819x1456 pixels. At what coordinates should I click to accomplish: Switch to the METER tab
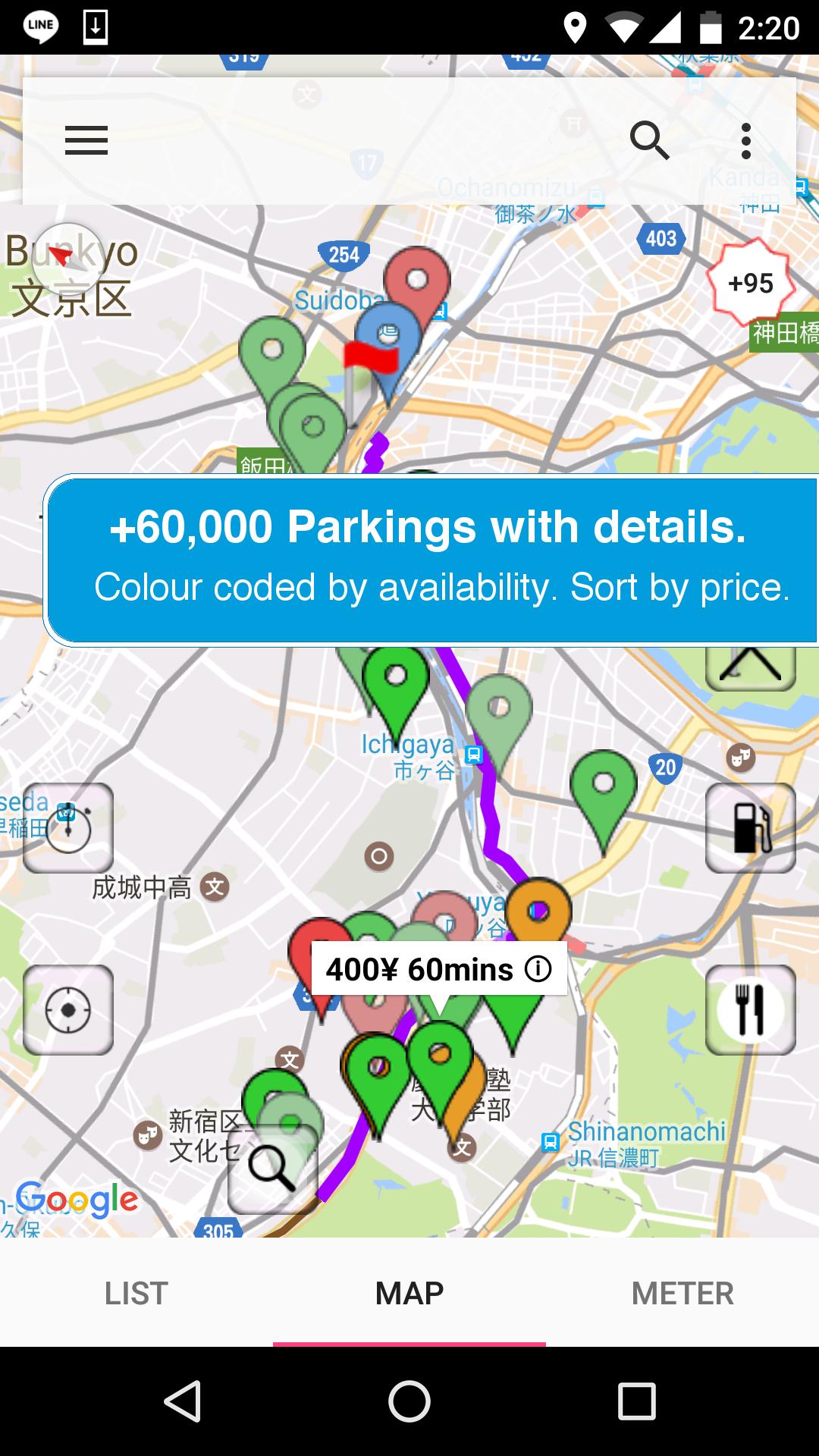[682, 1293]
